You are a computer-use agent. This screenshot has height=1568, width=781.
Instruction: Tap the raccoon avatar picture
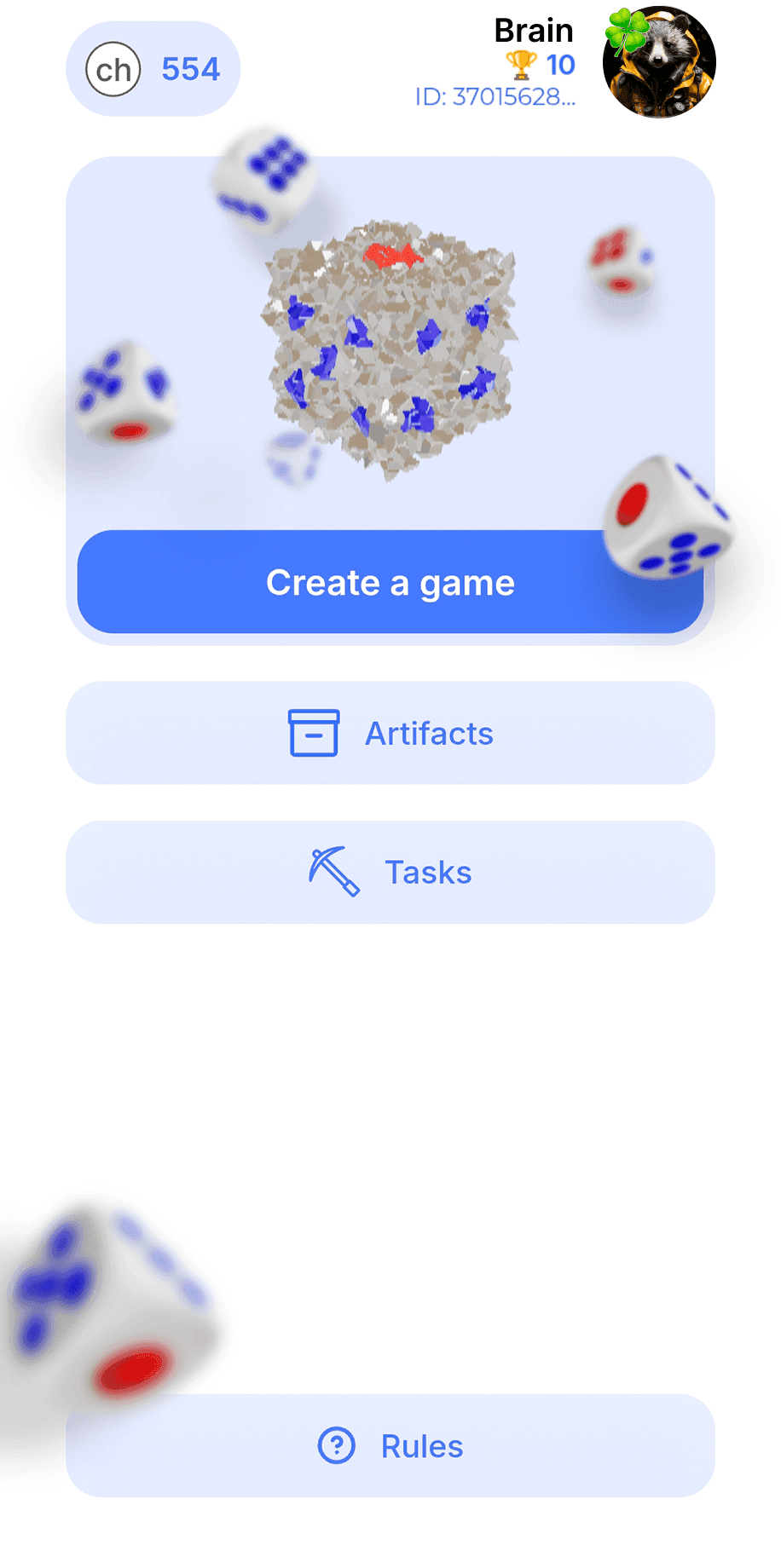pyautogui.click(x=659, y=60)
